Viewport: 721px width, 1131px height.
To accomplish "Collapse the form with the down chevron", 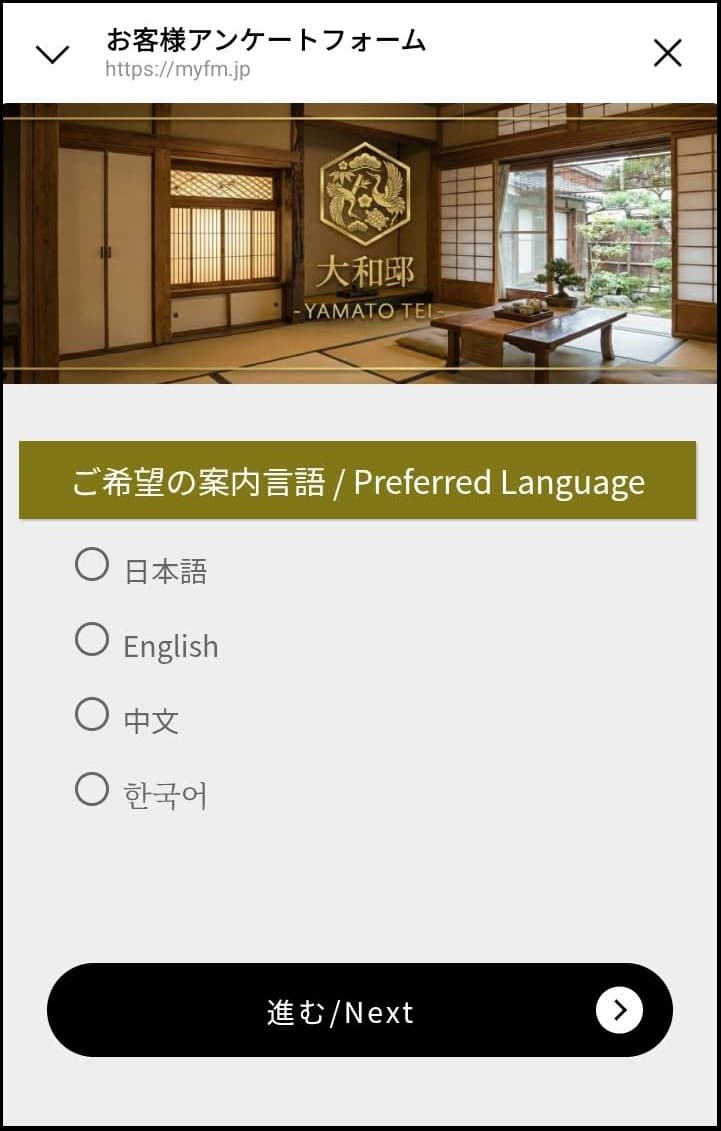I will pos(51,53).
